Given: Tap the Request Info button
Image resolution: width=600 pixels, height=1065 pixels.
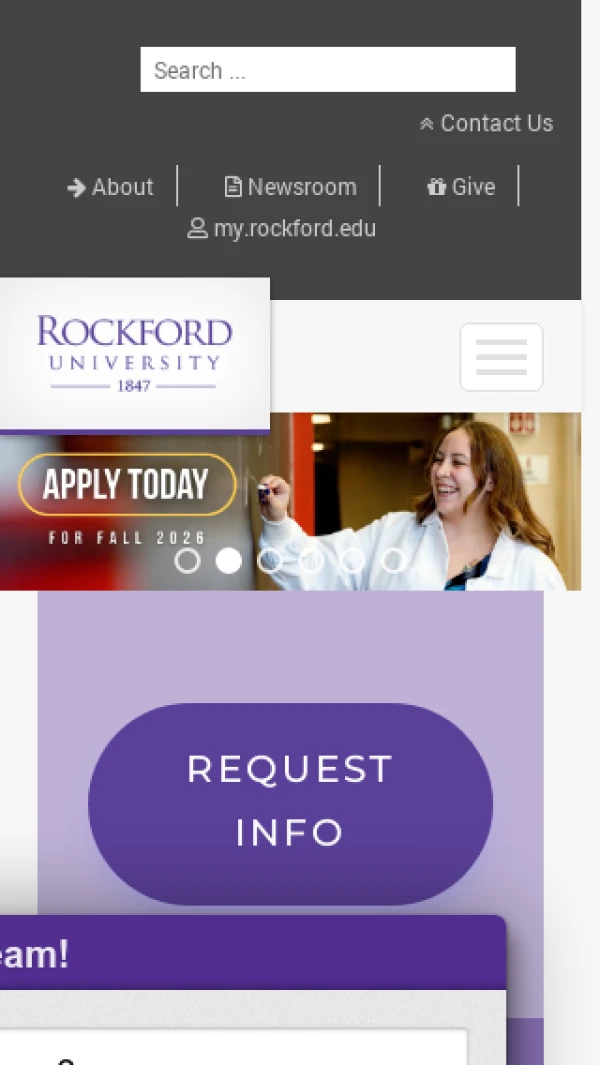Looking at the screenshot, I should click(x=290, y=801).
